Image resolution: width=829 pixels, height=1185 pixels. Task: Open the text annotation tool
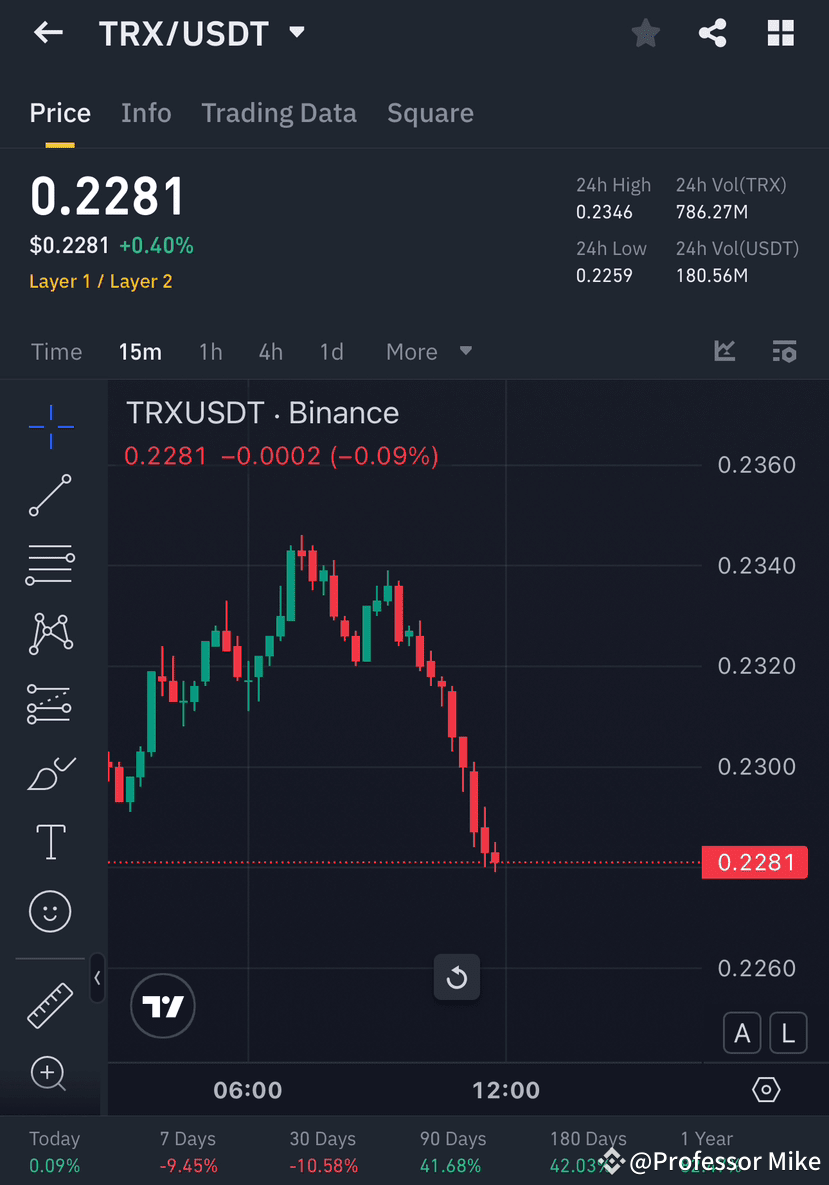pos(50,842)
